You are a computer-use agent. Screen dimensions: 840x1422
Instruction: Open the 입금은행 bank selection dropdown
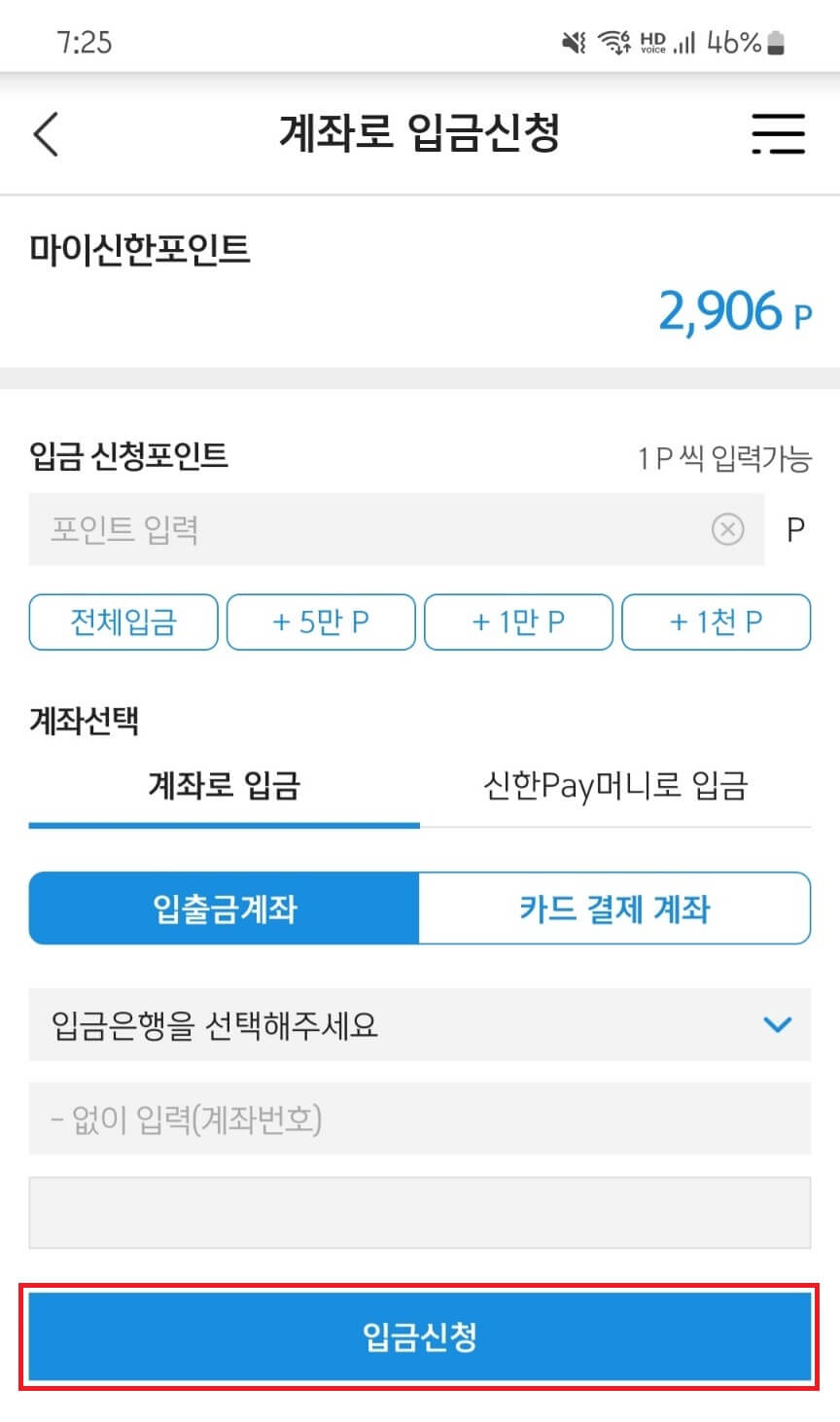pyautogui.click(x=420, y=1024)
